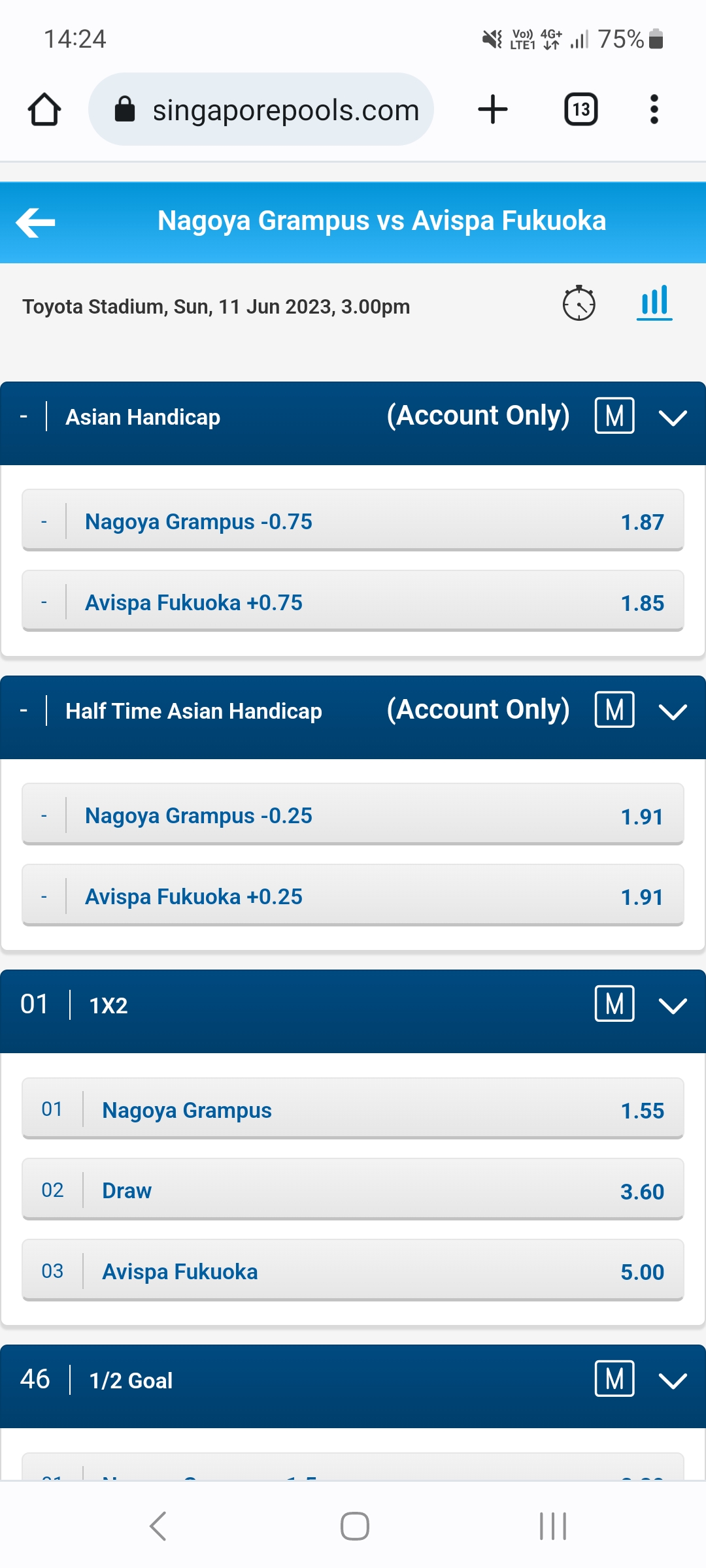Viewport: 706px width, 1568px height.
Task: Open the browser overflow menu
Action: coord(654,110)
